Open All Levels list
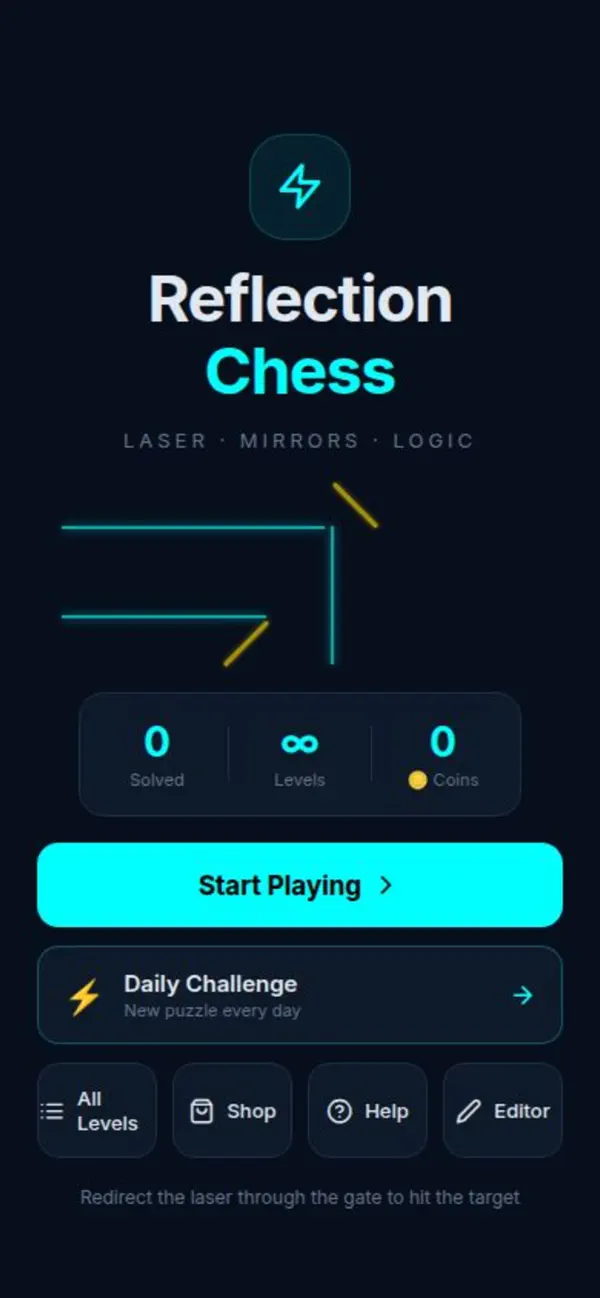This screenshot has width=600, height=1298. pos(97,1111)
